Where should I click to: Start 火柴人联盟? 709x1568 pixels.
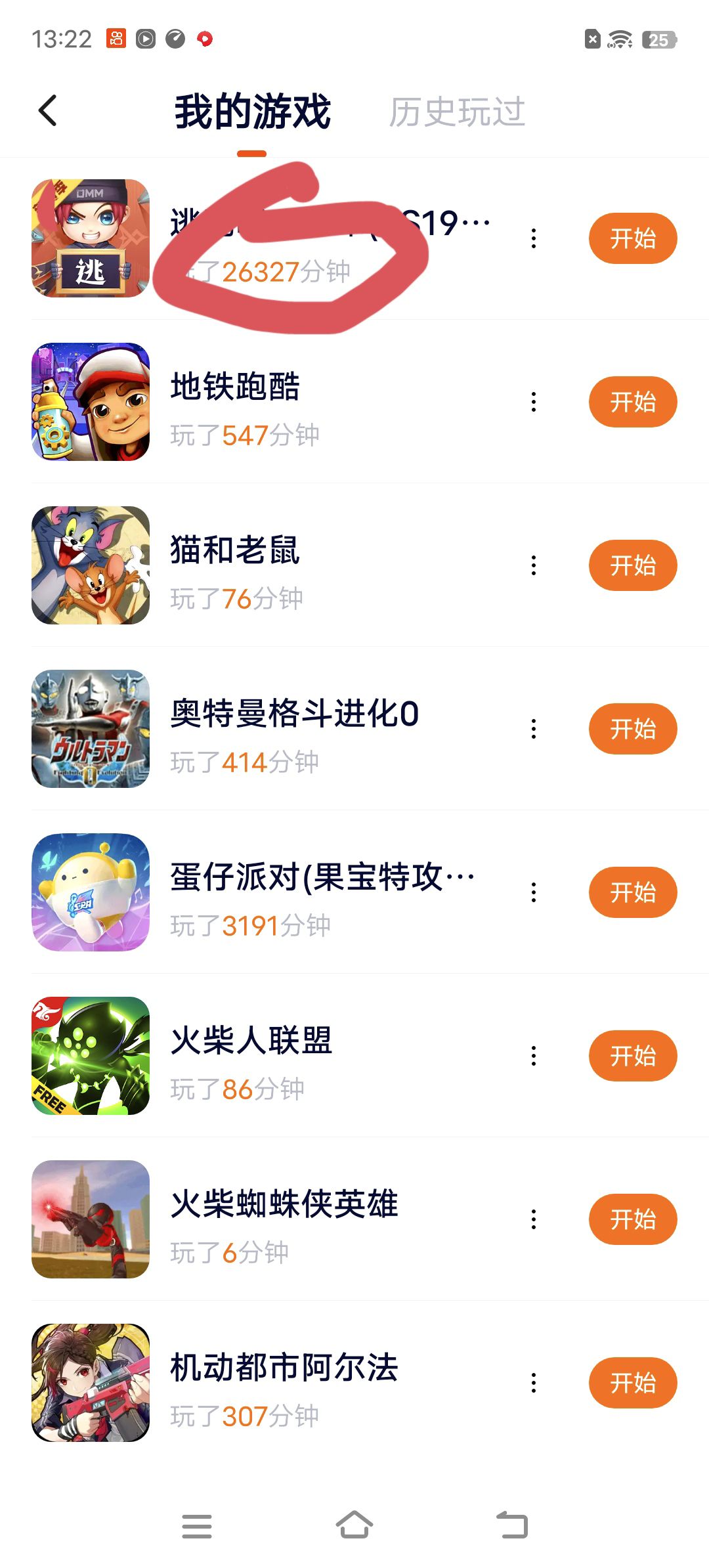pos(632,1056)
